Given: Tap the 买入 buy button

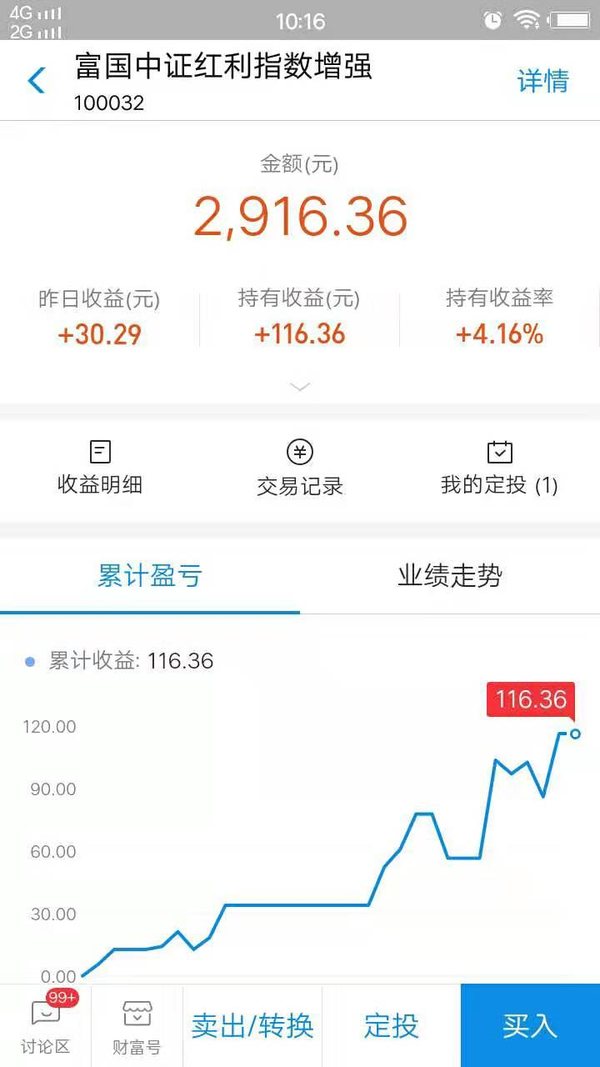Looking at the screenshot, I should tap(530, 1025).
